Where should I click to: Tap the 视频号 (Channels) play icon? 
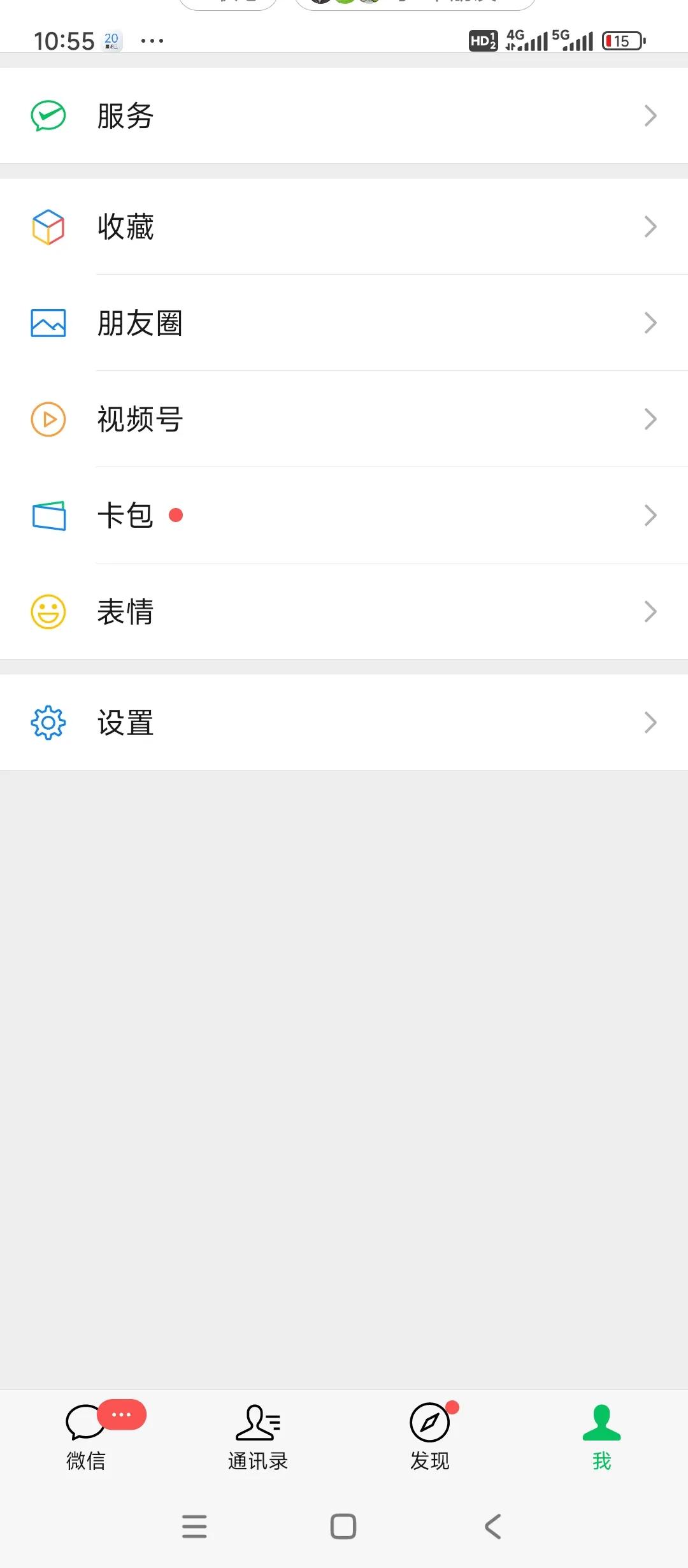[x=47, y=419]
